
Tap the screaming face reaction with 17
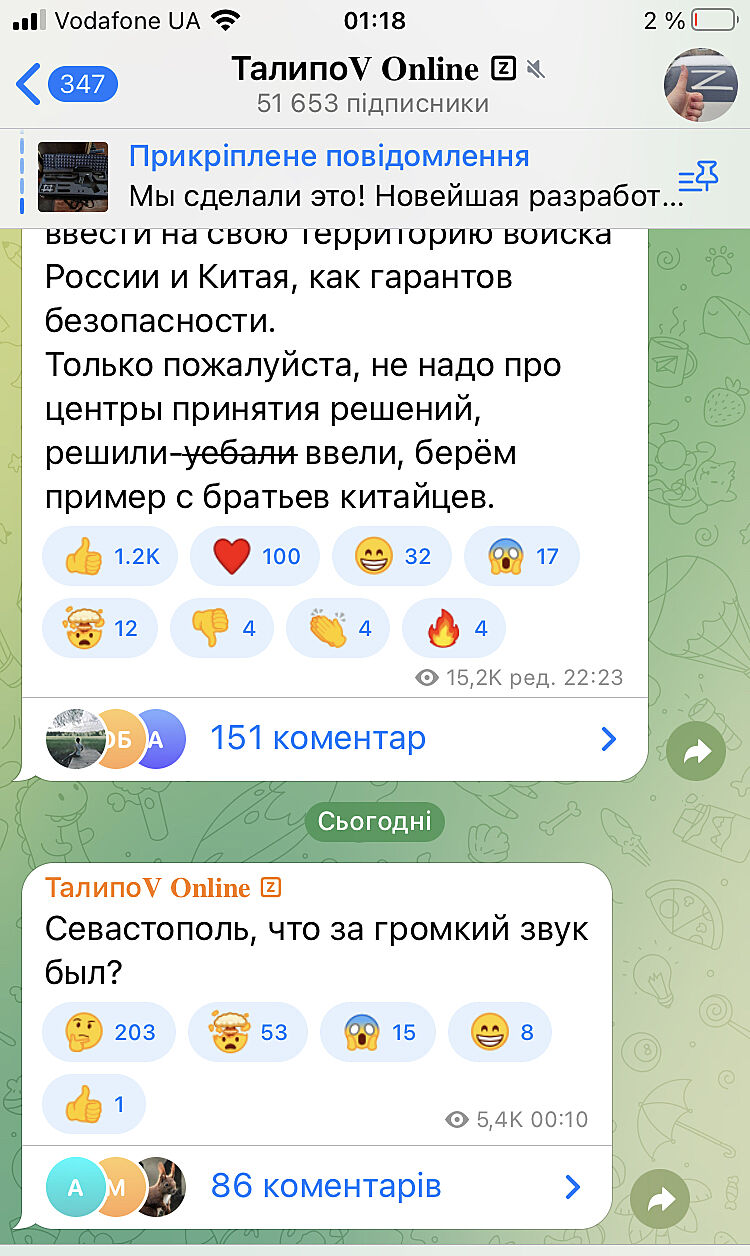[x=522, y=556]
